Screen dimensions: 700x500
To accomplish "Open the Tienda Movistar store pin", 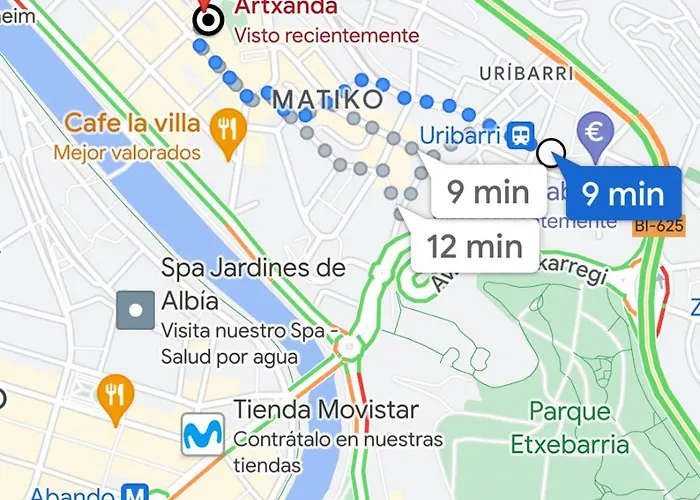I will (202, 436).
